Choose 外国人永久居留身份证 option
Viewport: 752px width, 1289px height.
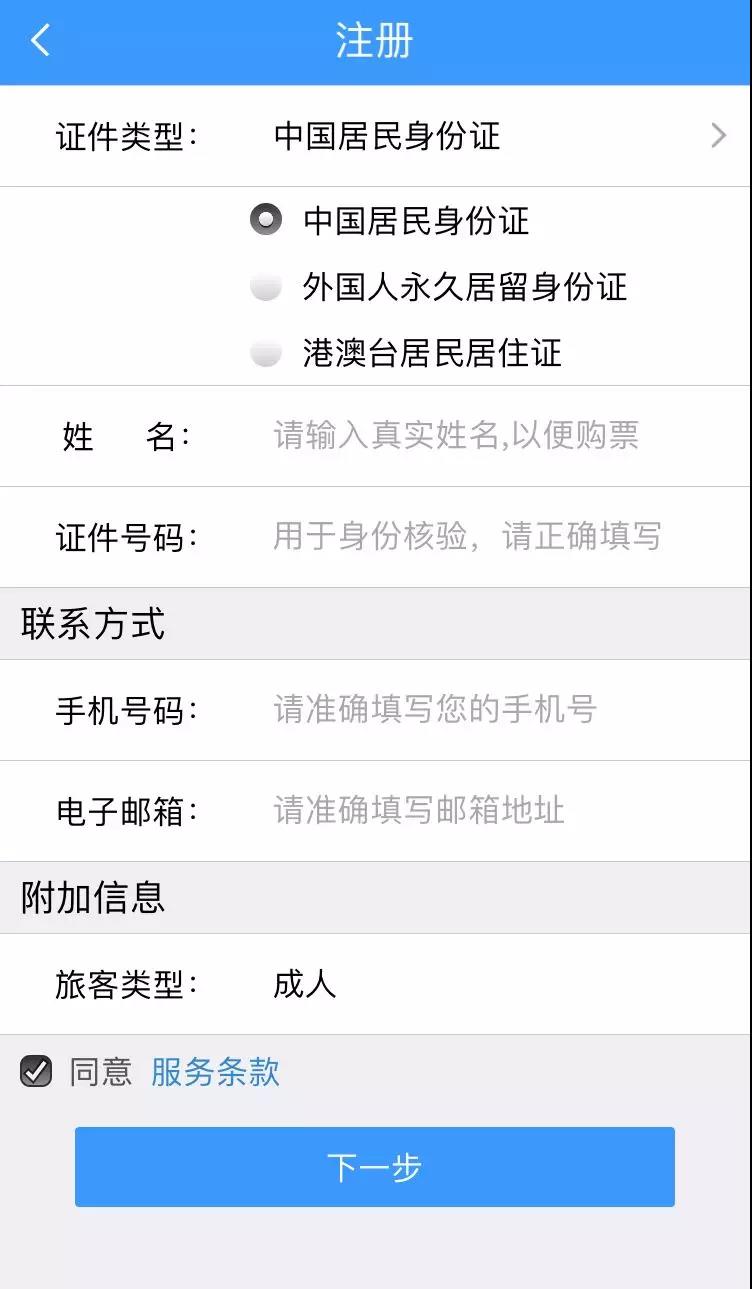[267, 287]
